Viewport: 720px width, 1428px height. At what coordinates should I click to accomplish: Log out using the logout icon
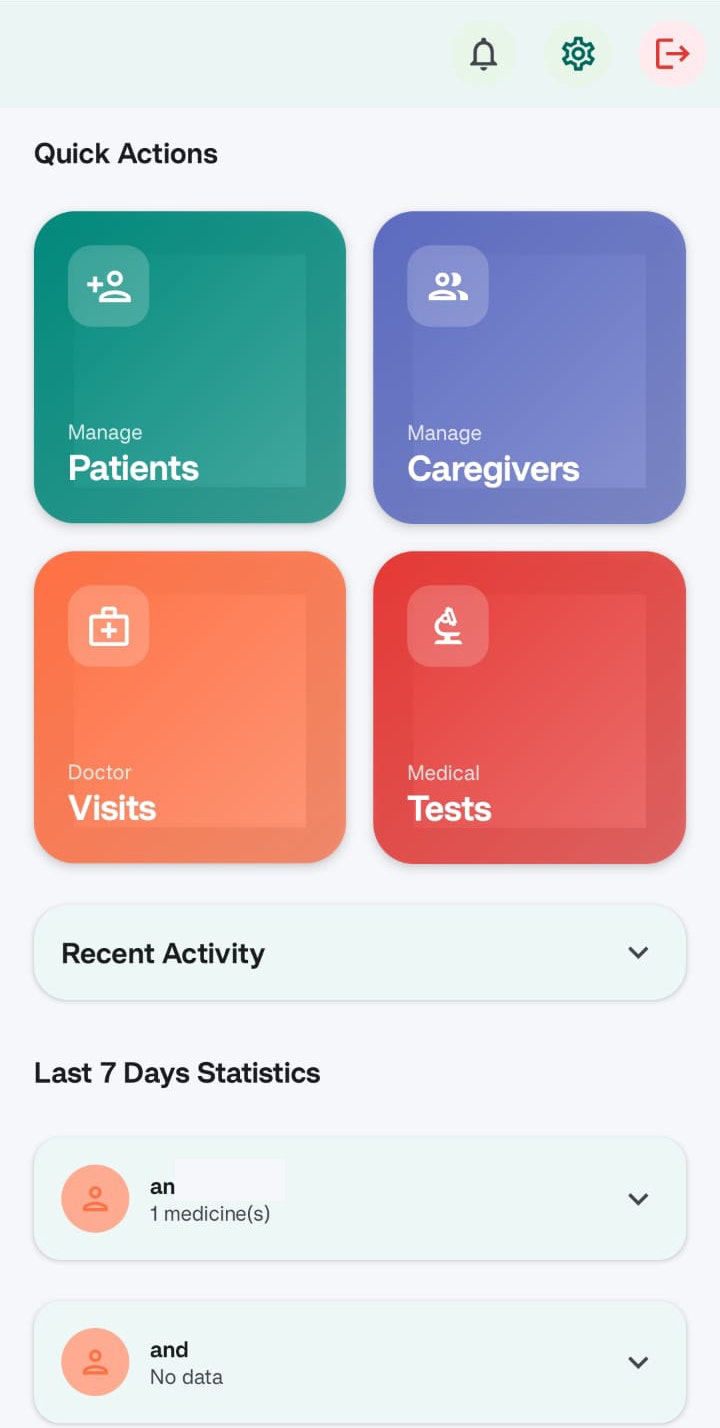pyautogui.click(x=671, y=54)
